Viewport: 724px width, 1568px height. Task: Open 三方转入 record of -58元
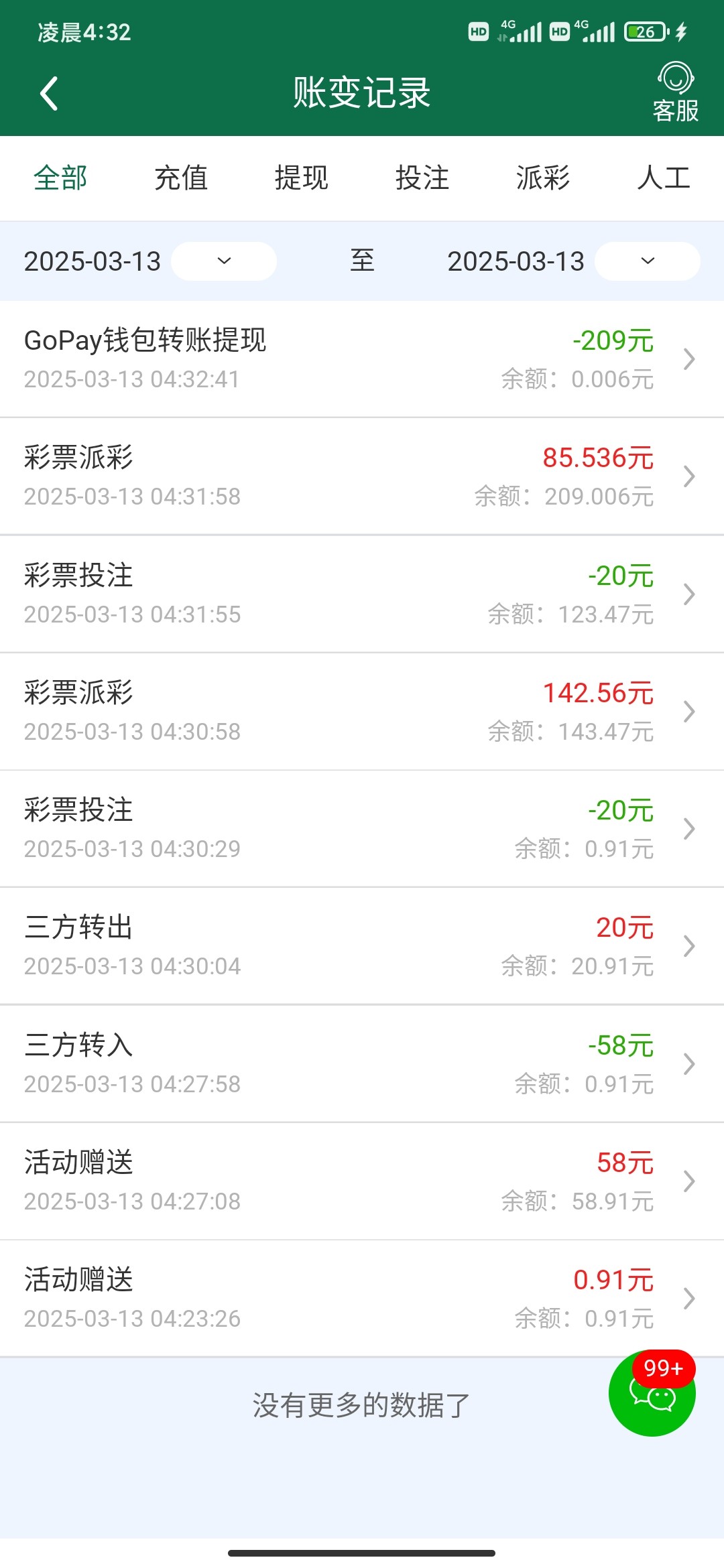(x=362, y=1064)
